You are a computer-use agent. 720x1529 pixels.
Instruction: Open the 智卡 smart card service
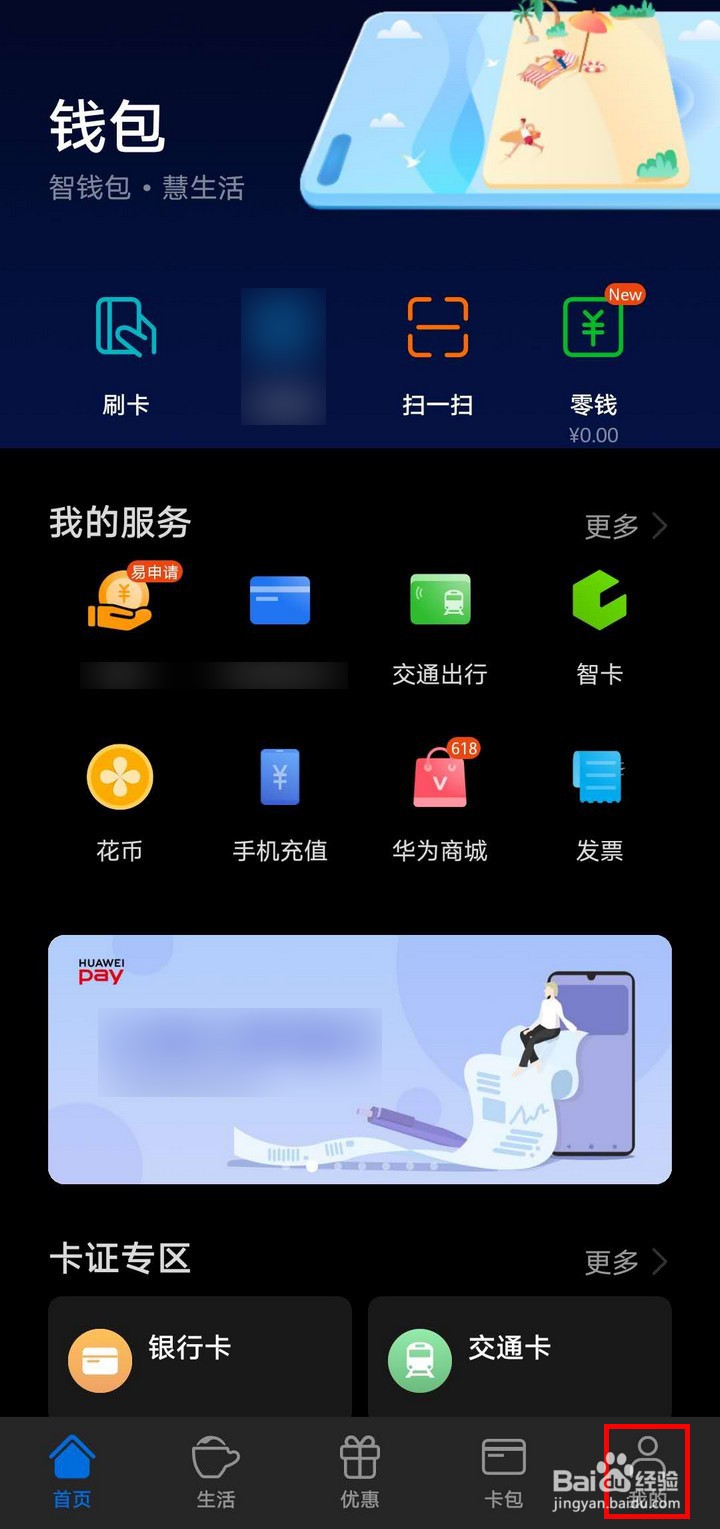pyautogui.click(x=599, y=625)
